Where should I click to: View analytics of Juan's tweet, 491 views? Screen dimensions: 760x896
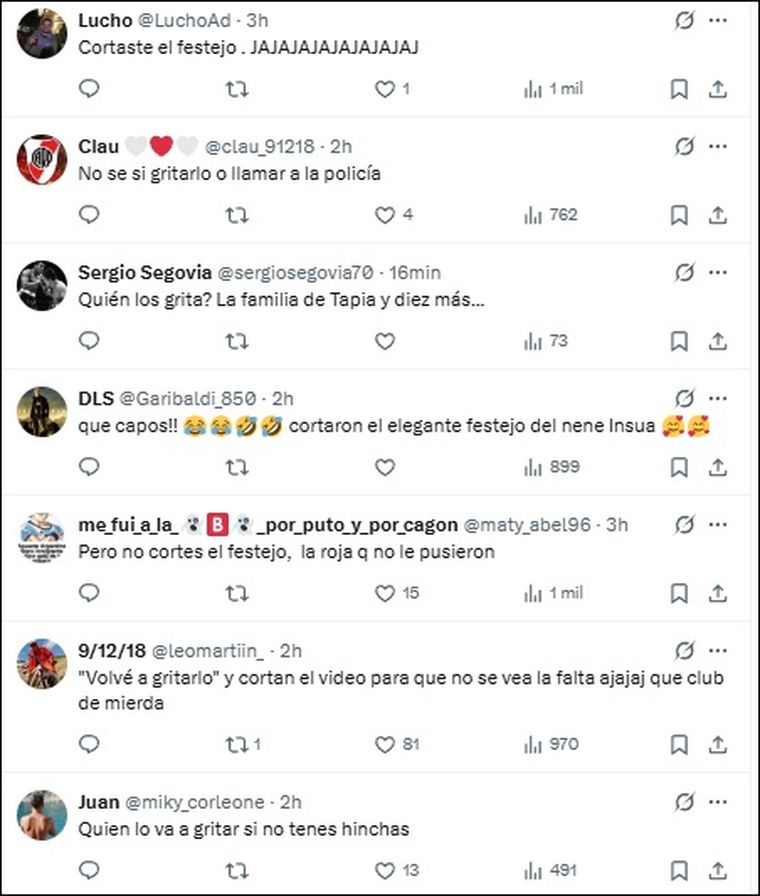click(x=551, y=870)
